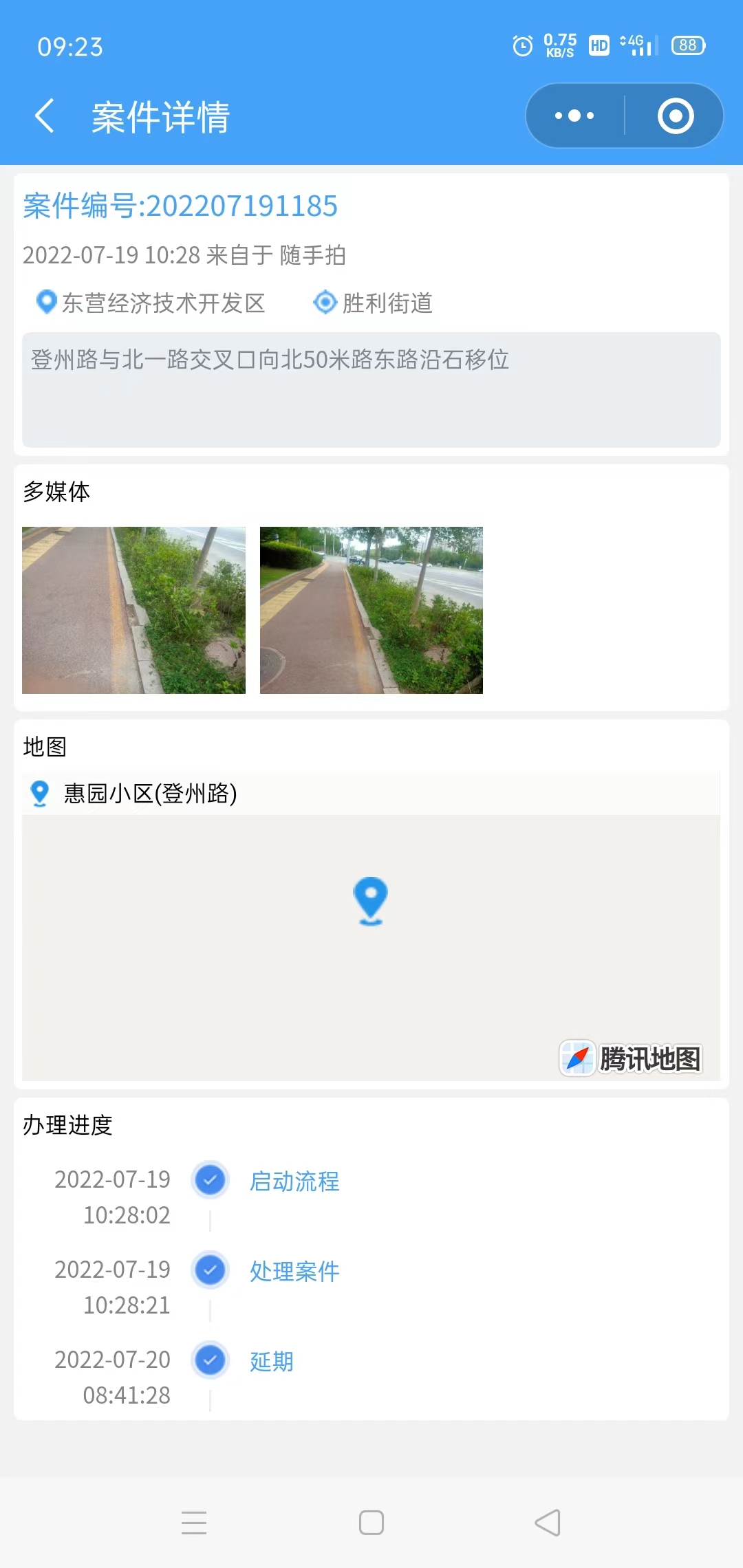Open the first photo under 多媒体
743x1568 pixels.
[x=133, y=610]
